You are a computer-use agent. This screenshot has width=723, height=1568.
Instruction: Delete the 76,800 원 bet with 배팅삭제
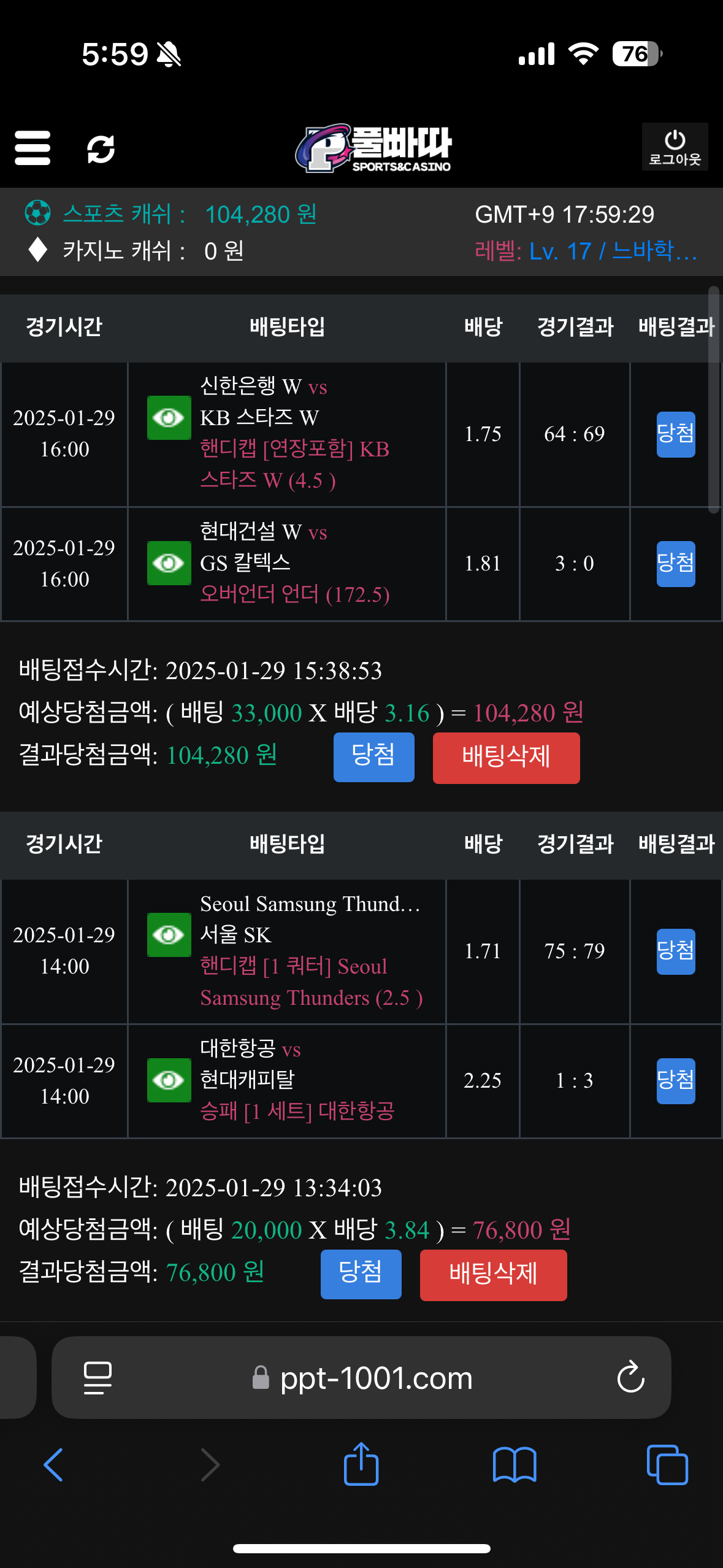pos(493,1275)
